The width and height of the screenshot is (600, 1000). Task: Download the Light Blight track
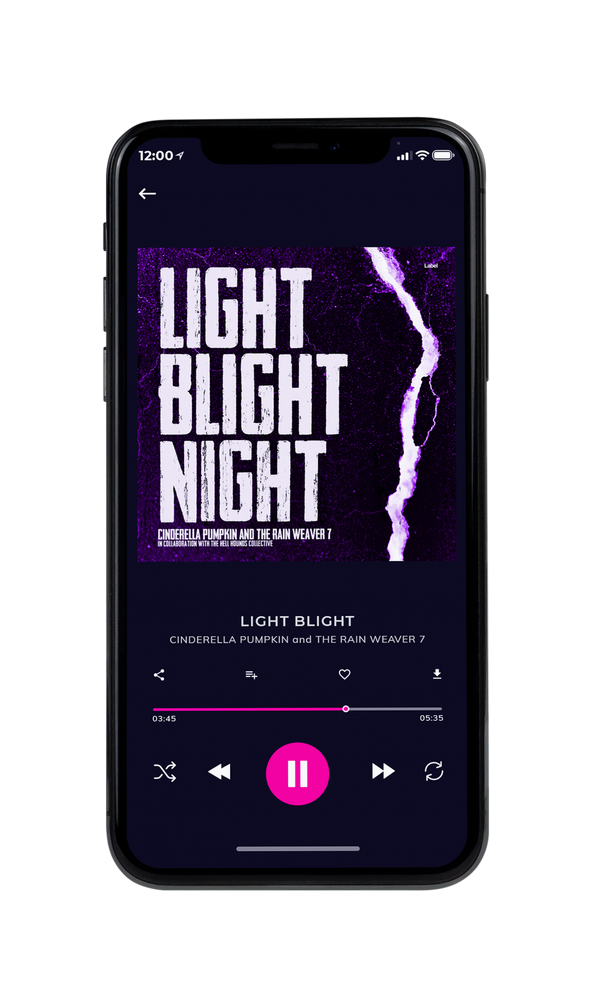pos(437,674)
